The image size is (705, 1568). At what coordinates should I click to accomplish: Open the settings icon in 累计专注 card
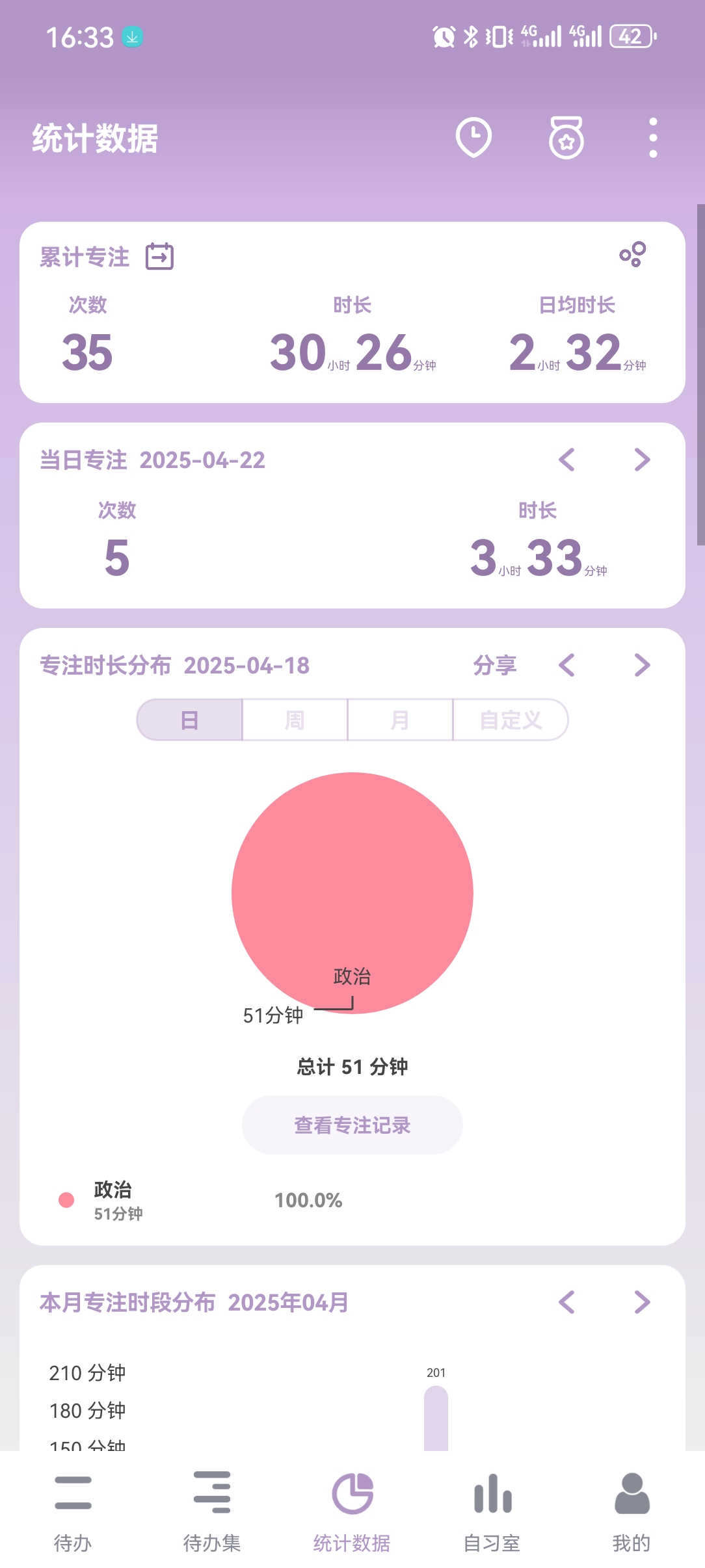pos(632,254)
